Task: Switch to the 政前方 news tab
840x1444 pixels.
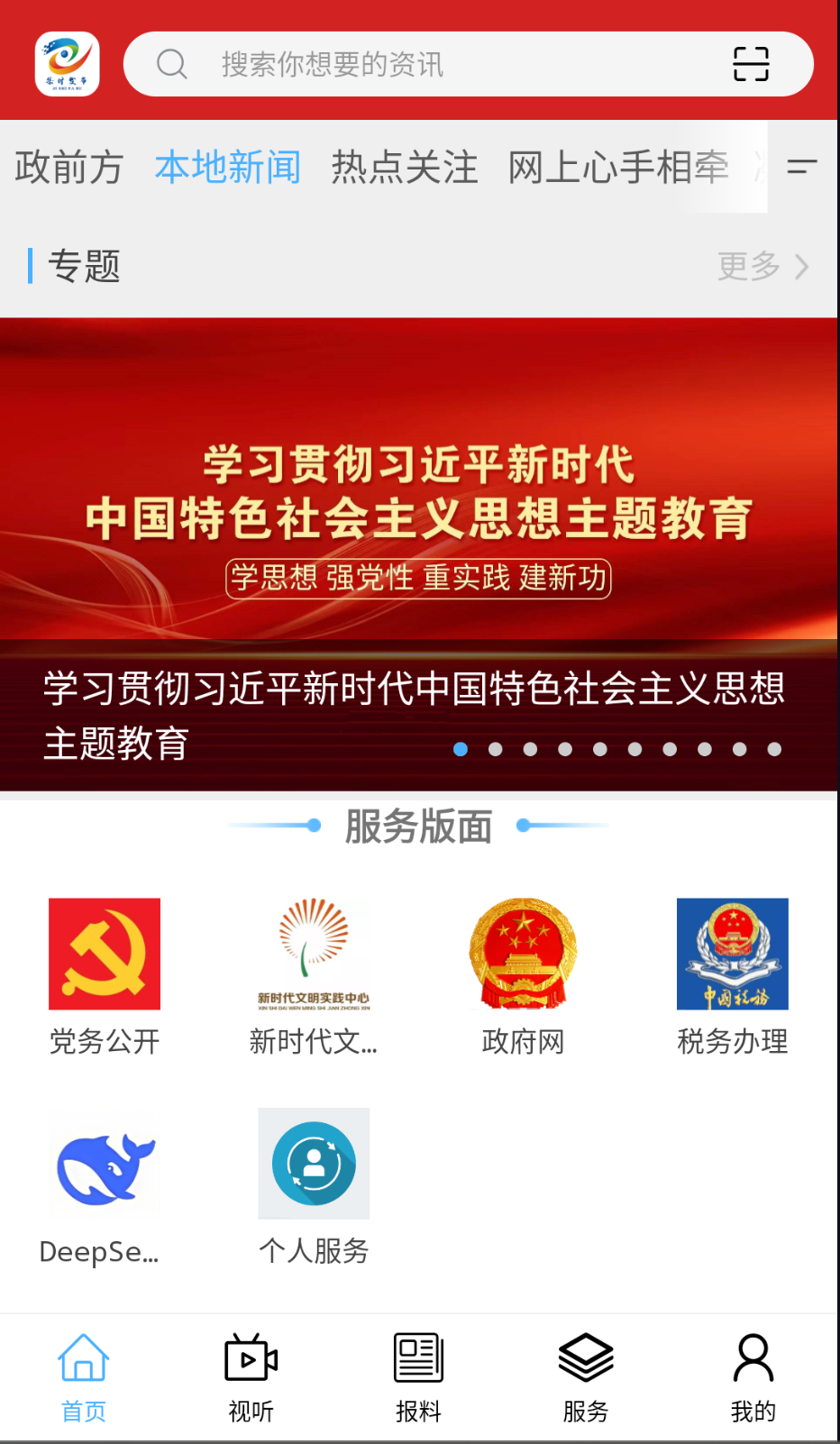Action: point(69,169)
